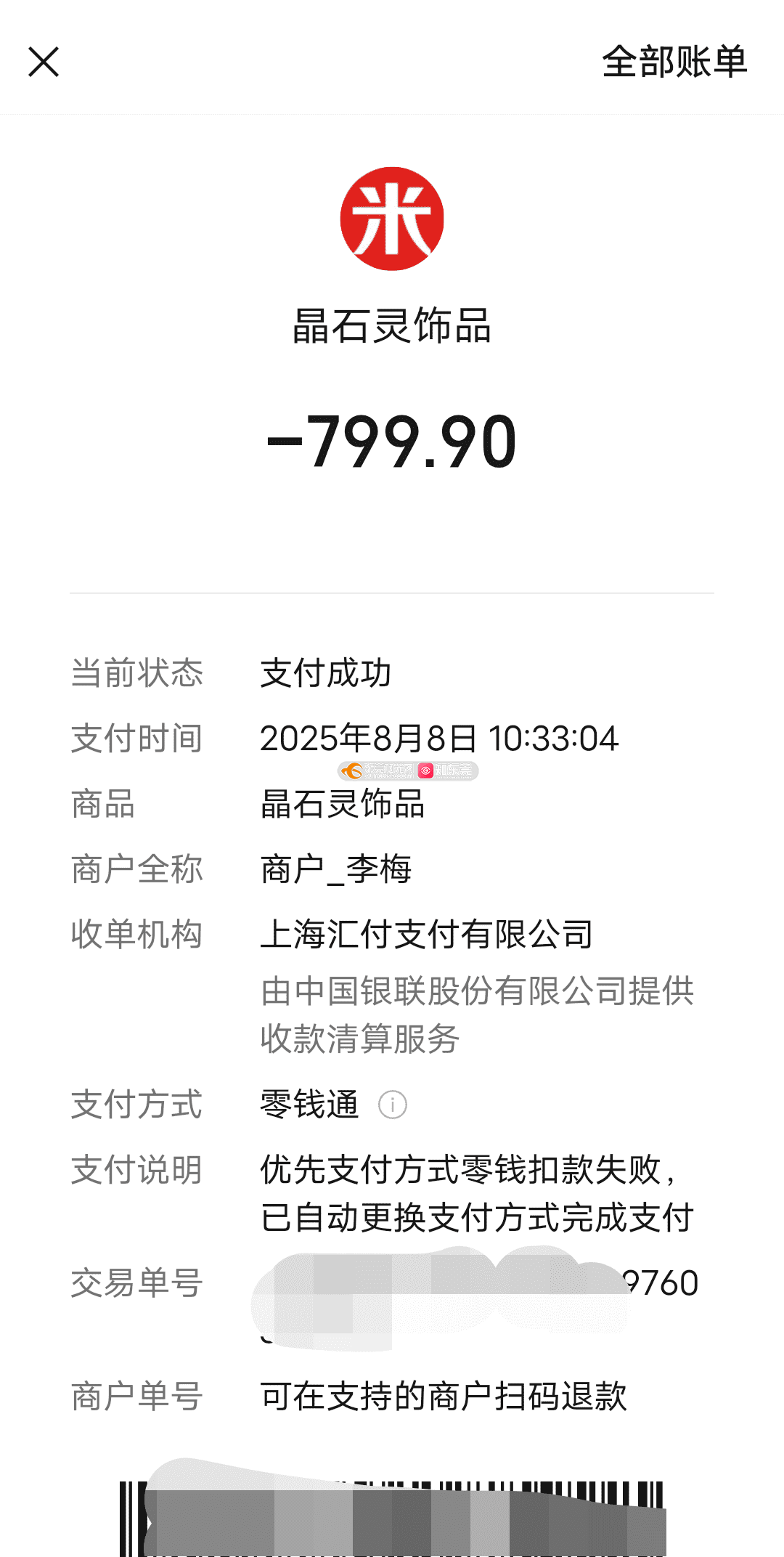This screenshot has width=784, height=1557.
Task: Close the payment detail page
Action: pos(44,62)
